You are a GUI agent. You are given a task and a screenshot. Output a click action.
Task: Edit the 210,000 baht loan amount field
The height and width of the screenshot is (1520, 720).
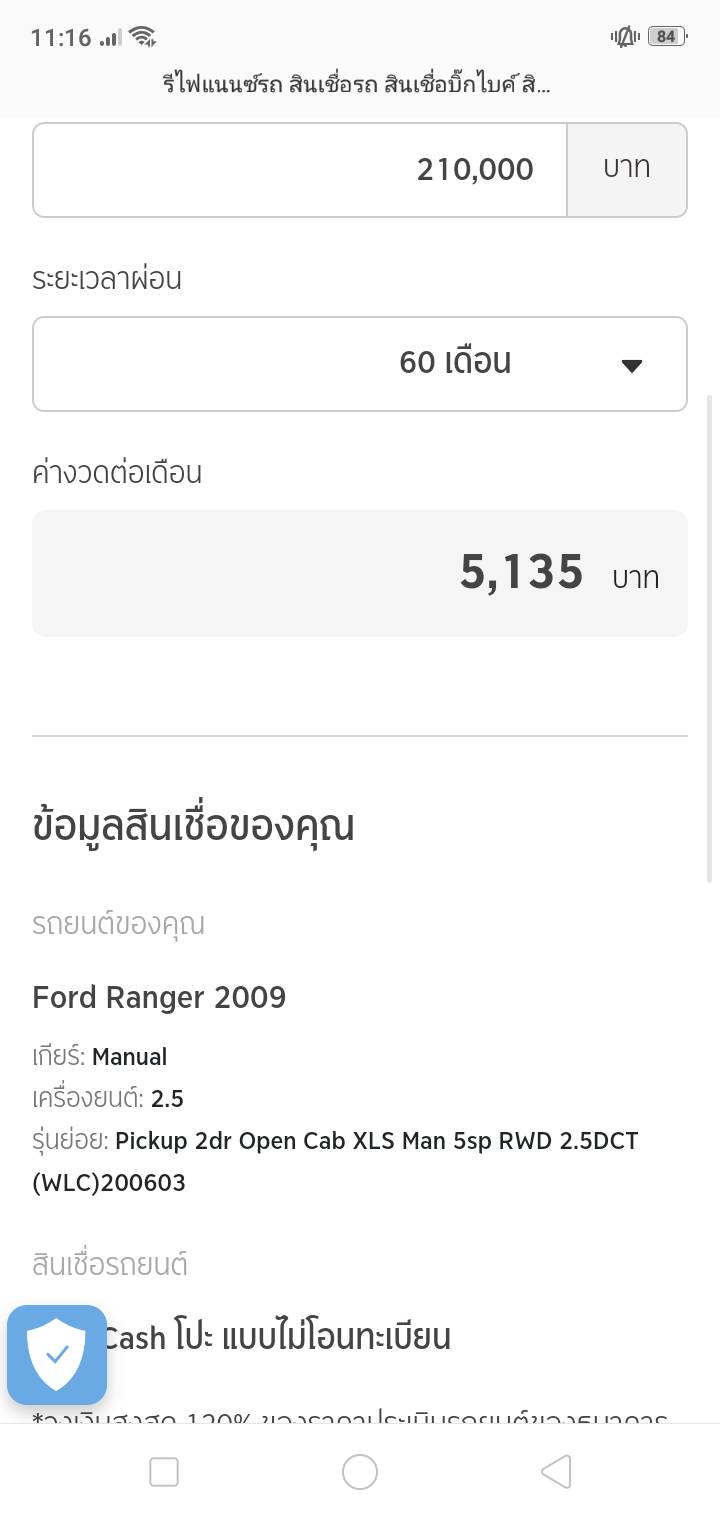(x=300, y=170)
